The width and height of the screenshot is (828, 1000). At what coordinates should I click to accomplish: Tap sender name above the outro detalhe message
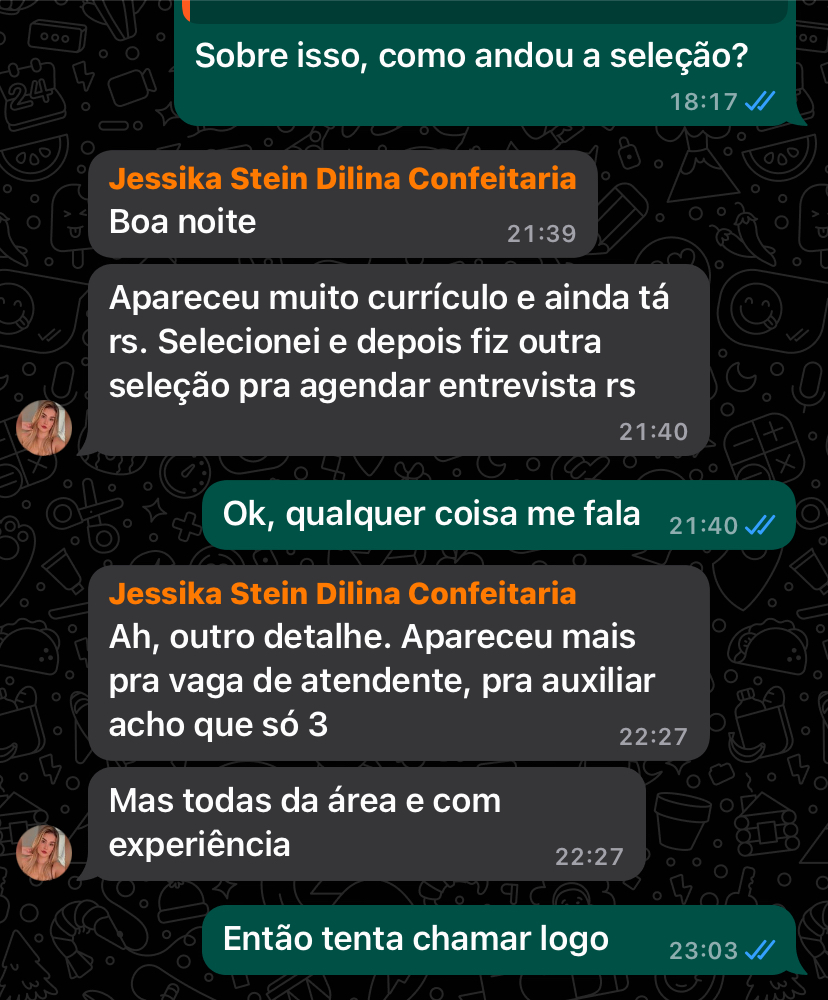click(342, 593)
